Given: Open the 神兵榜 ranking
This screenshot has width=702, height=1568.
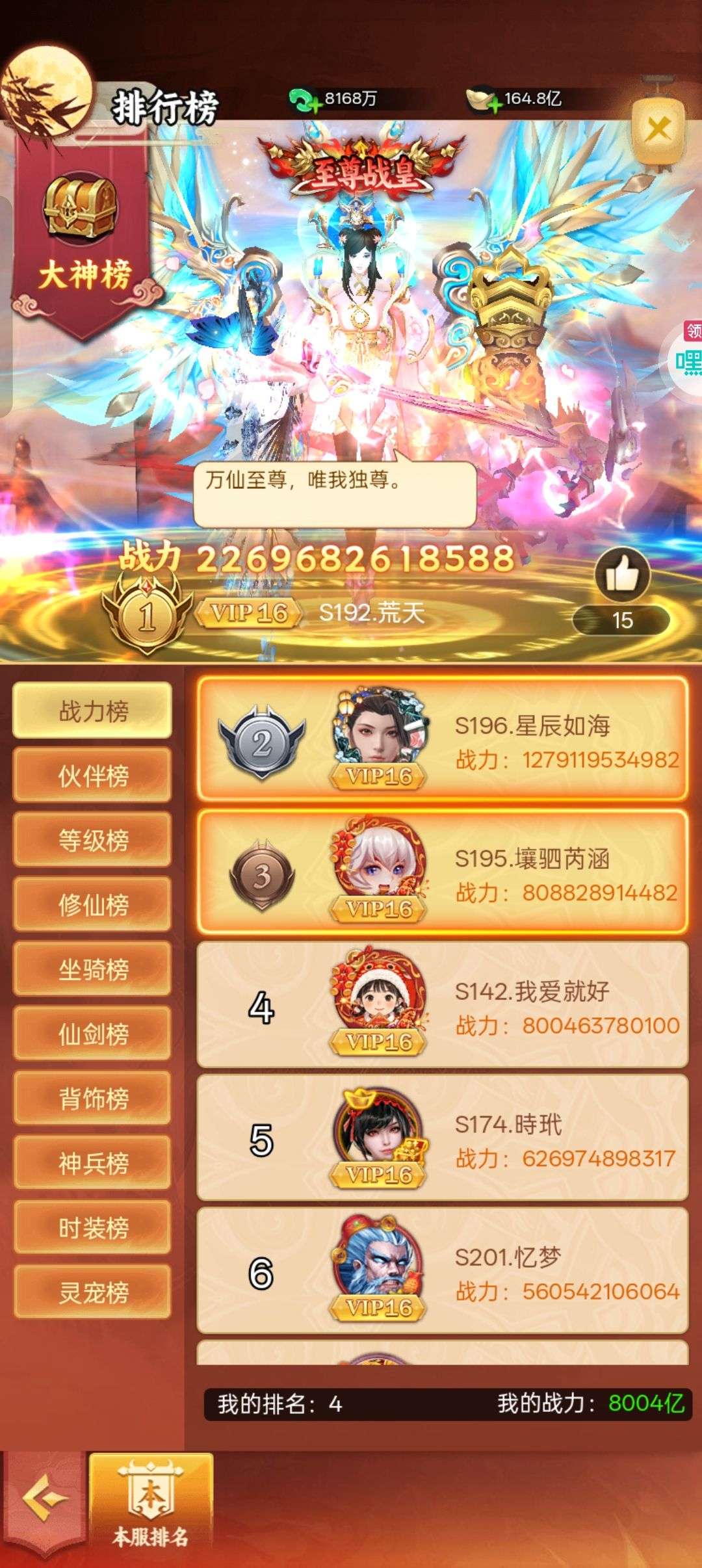Looking at the screenshot, I should pos(92,1162).
